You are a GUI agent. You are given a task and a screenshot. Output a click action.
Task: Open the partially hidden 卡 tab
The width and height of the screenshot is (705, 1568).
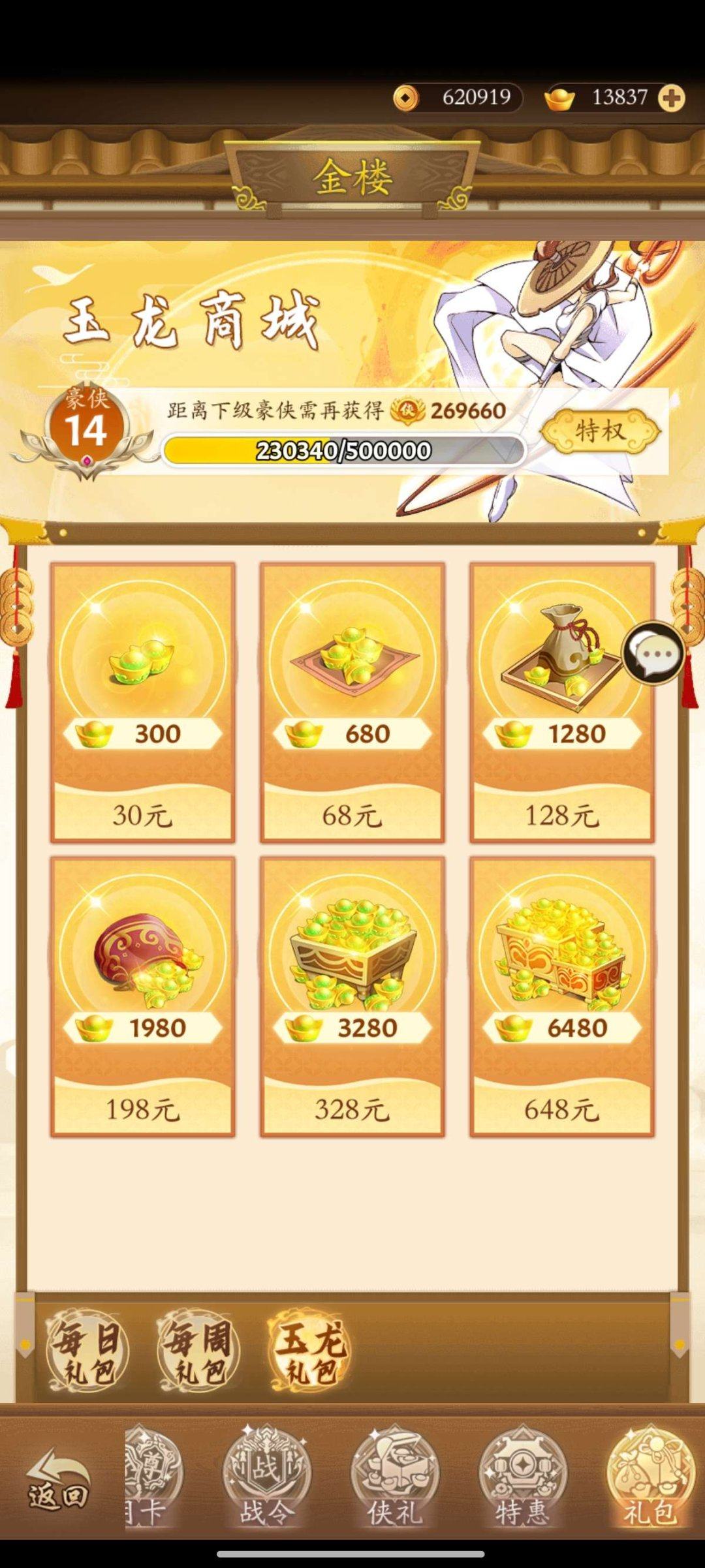pos(150,1478)
